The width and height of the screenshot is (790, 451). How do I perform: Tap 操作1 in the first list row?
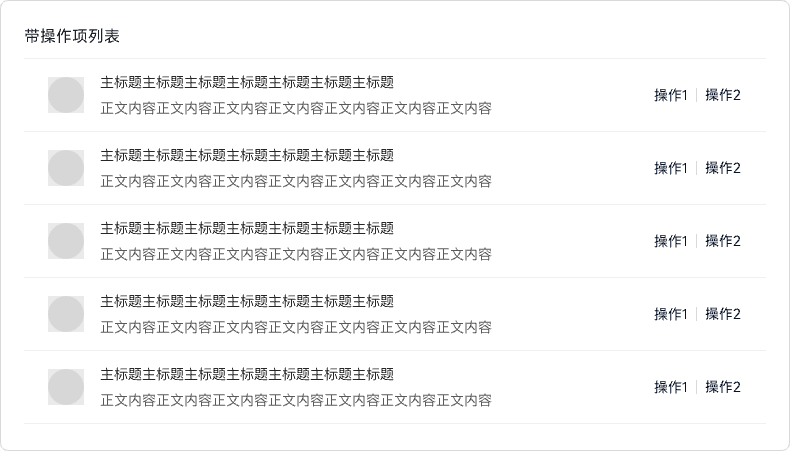pos(671,95)
